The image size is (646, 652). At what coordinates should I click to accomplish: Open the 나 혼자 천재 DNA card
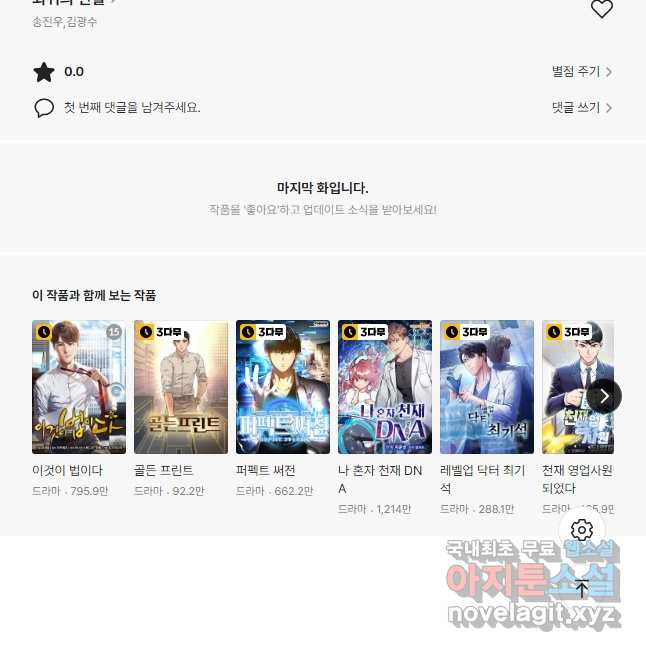(x=385, y=387)
